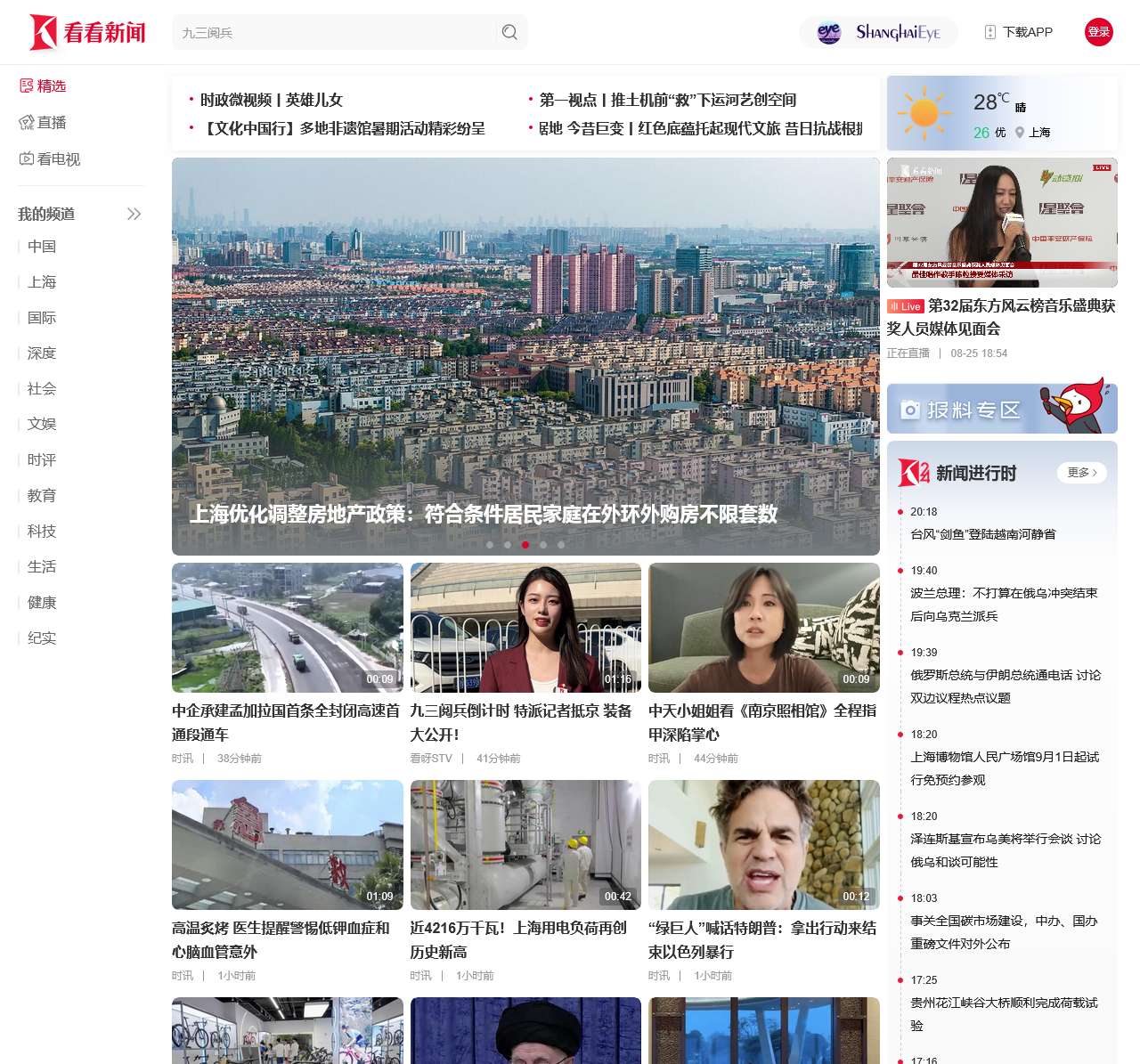Visit the ShanghaiEye site
This screenshot has height=1064, width=1140.
tap(878, 32)
